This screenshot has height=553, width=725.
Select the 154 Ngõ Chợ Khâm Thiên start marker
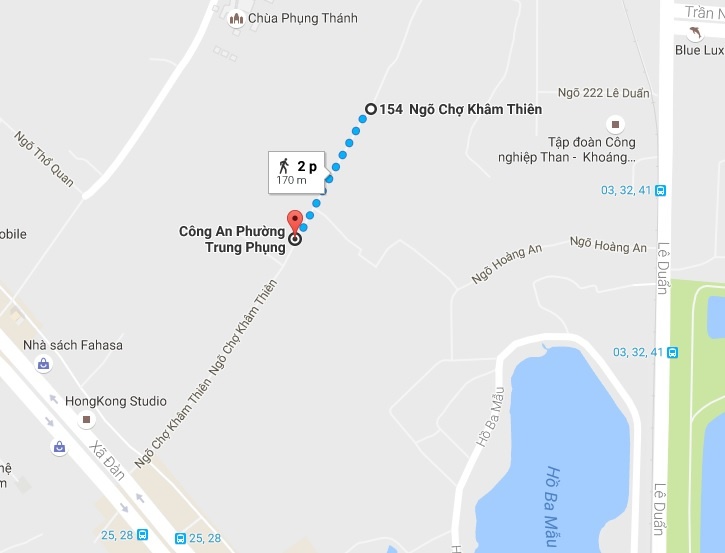point(371,109)
